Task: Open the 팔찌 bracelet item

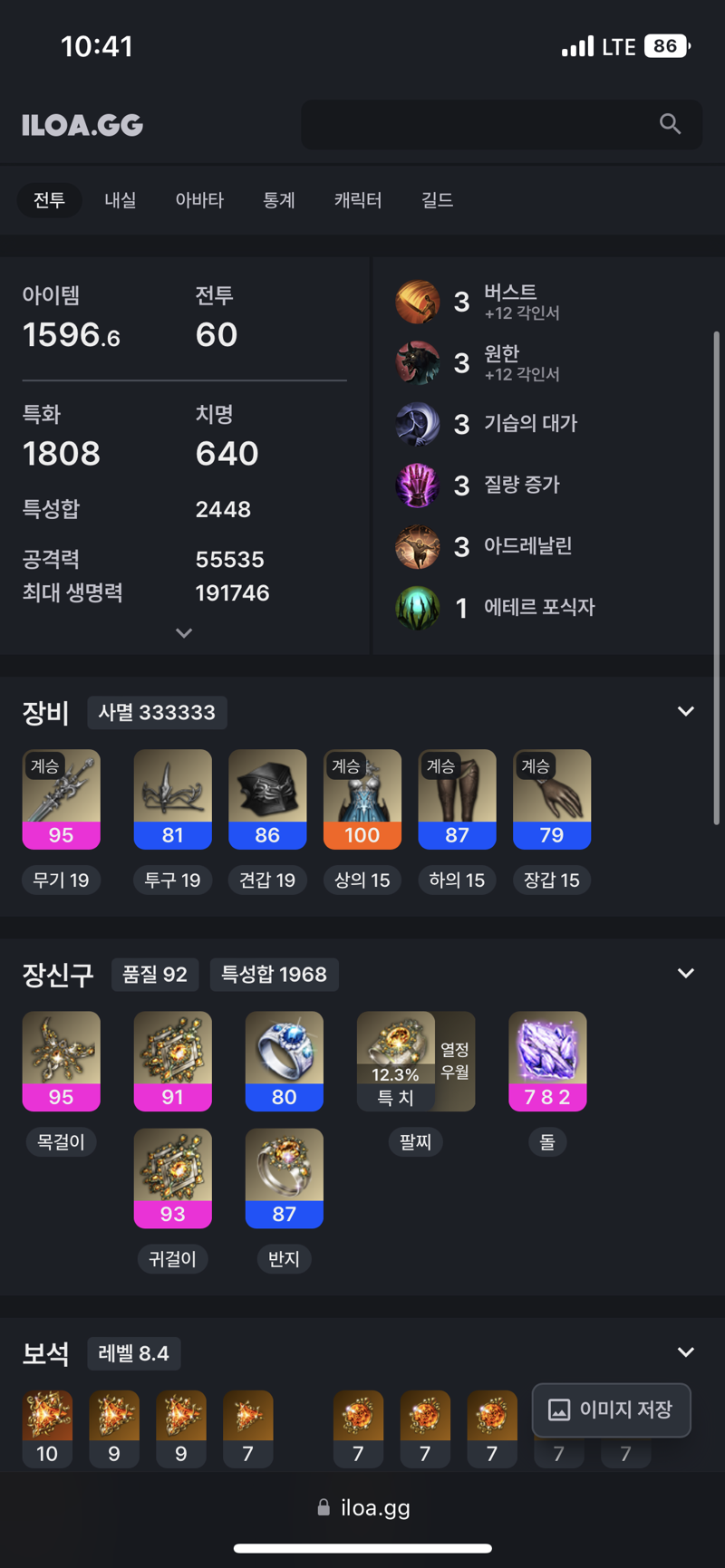Action: click(415, 1061)
